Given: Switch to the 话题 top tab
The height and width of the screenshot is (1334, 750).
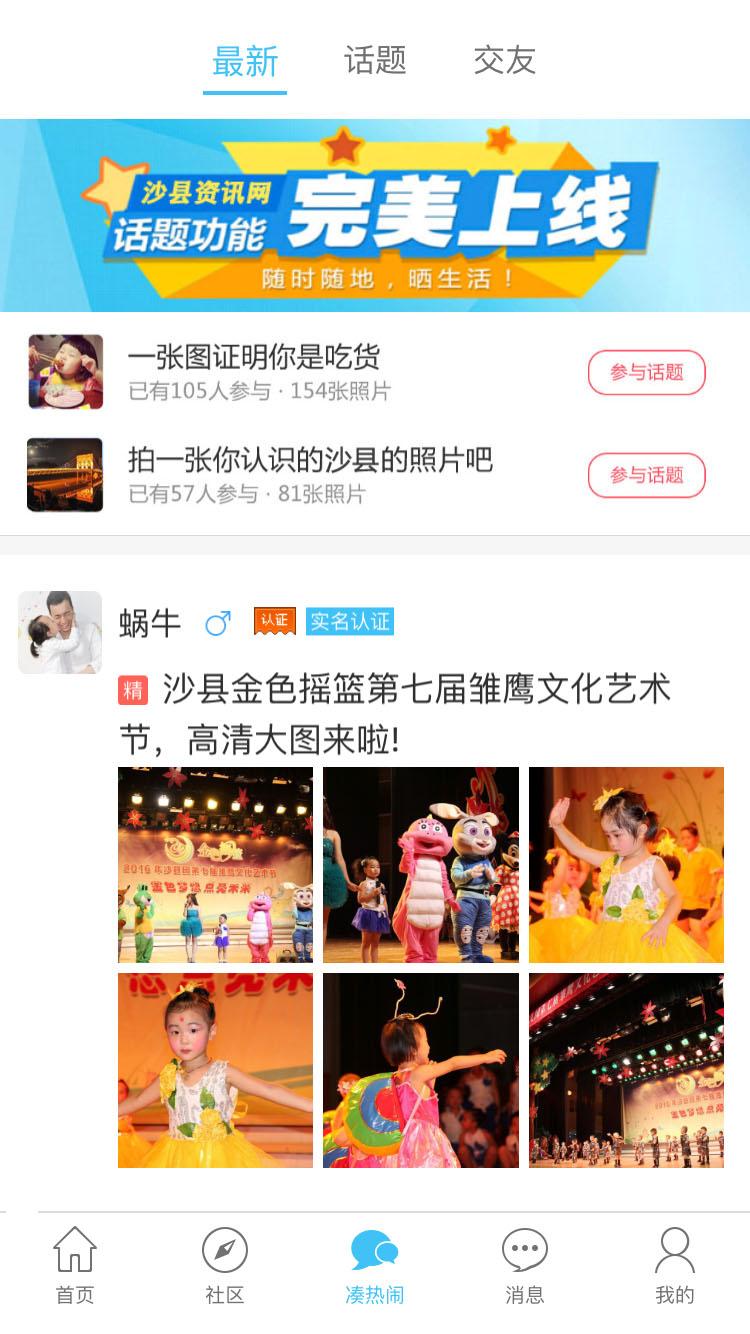Looking at the screenshot, I should pos(375,61).
